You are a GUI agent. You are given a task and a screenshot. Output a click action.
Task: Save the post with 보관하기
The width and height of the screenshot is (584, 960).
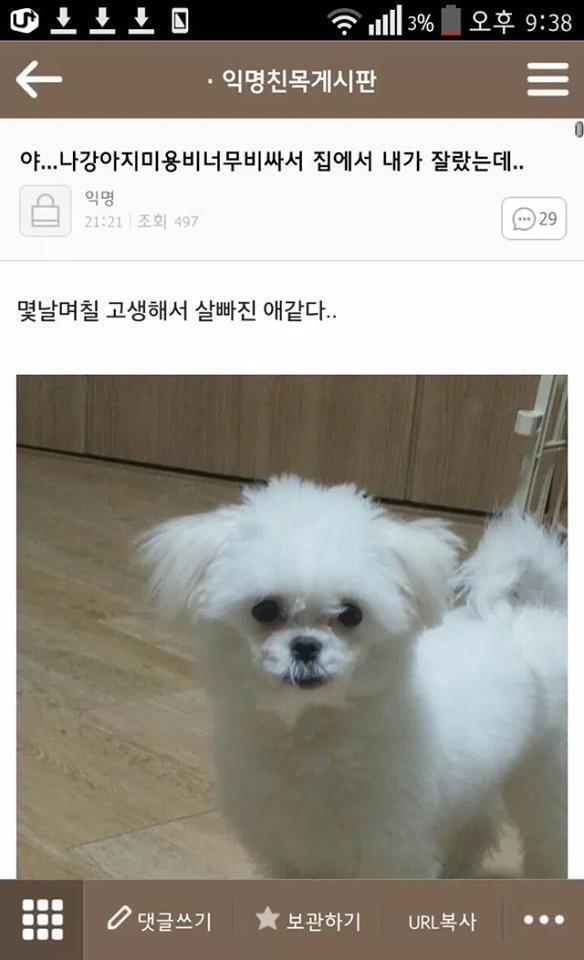point(308,920)
